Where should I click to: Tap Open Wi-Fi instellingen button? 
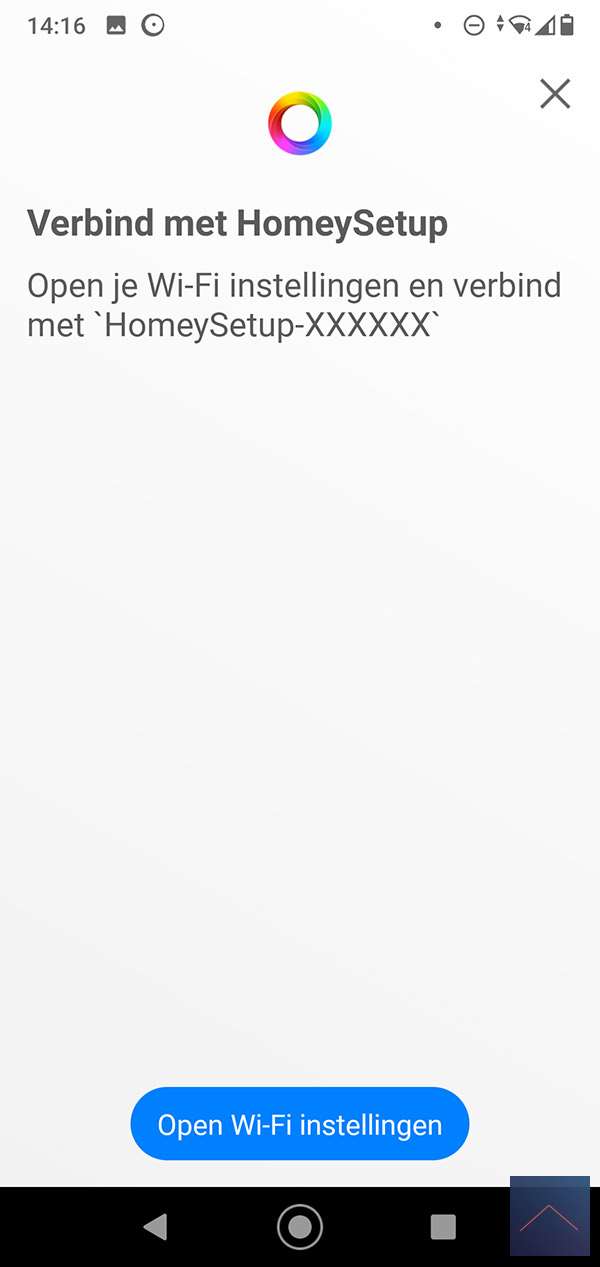tap(300, 1124)
